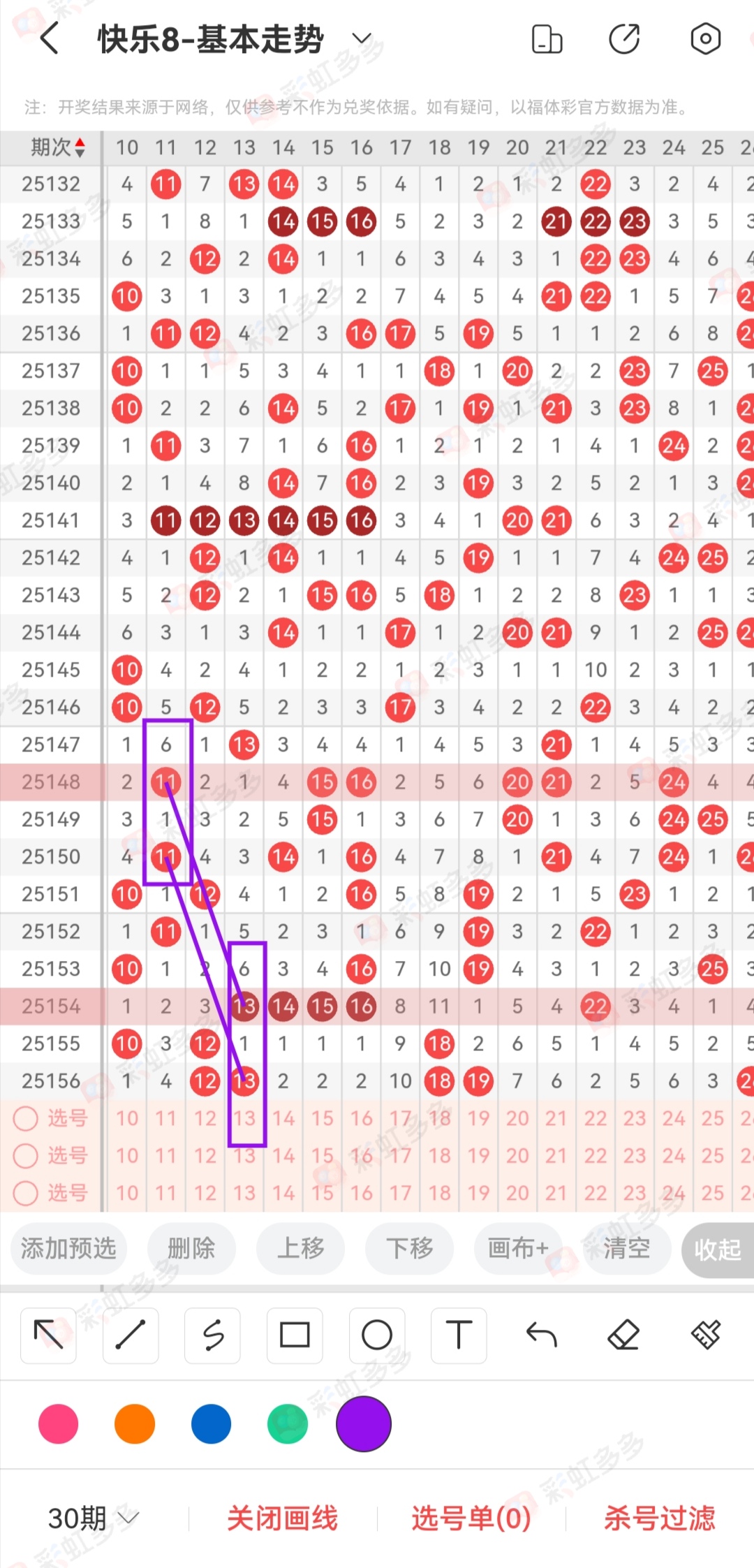Tap 关闭画线 to close drawing mode
Image resolution: width=754 pixels, height=1568 pixels.
pyautogui.click(x=282, y=1518)
